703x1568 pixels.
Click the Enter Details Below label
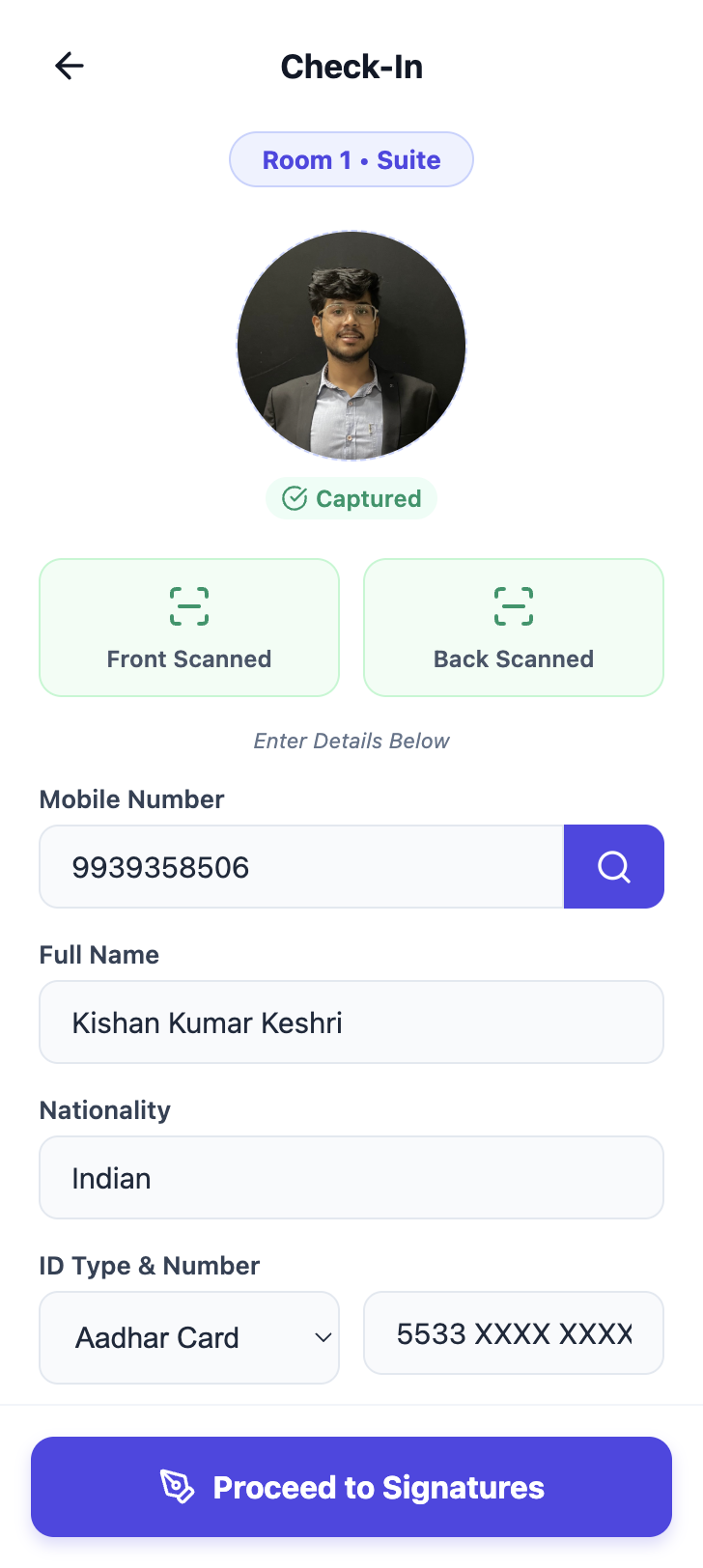tap(351, 741)
